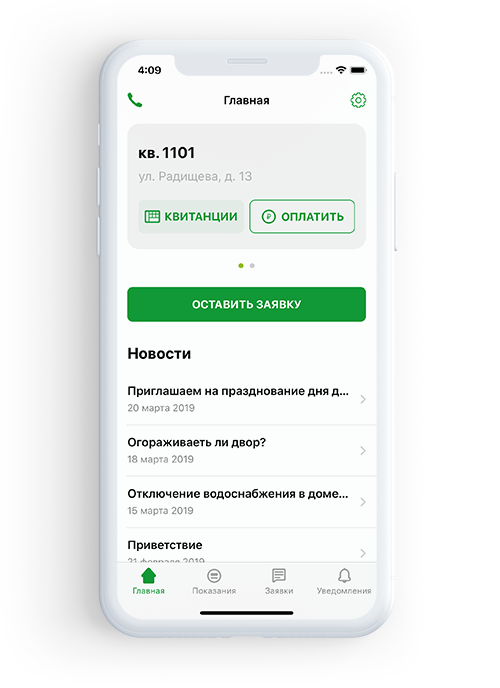Tap the green phone call icon
Image resolution: width=500 pixels, height=688 pixels.
tap(135, 100)
